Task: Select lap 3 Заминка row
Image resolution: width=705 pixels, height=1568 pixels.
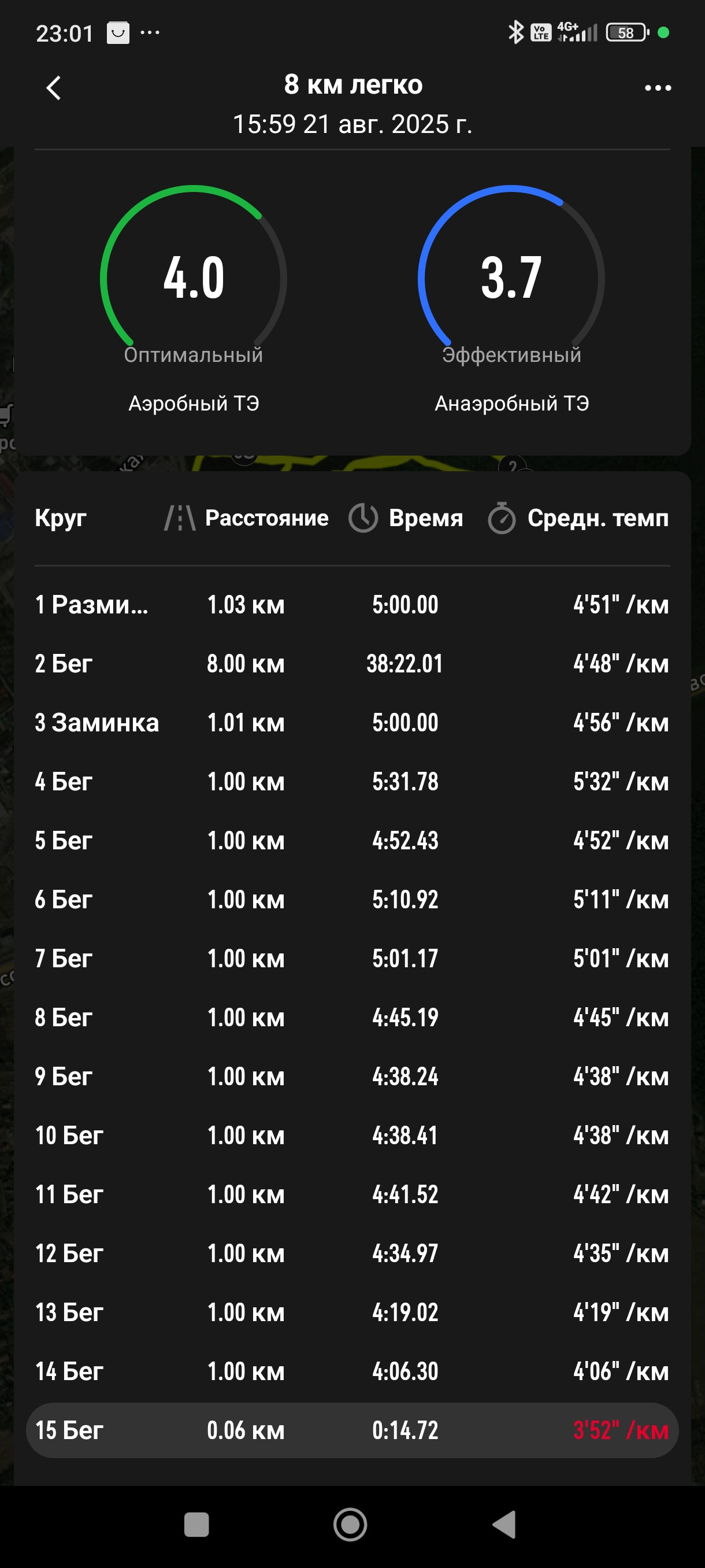Action: click(352, 723)
